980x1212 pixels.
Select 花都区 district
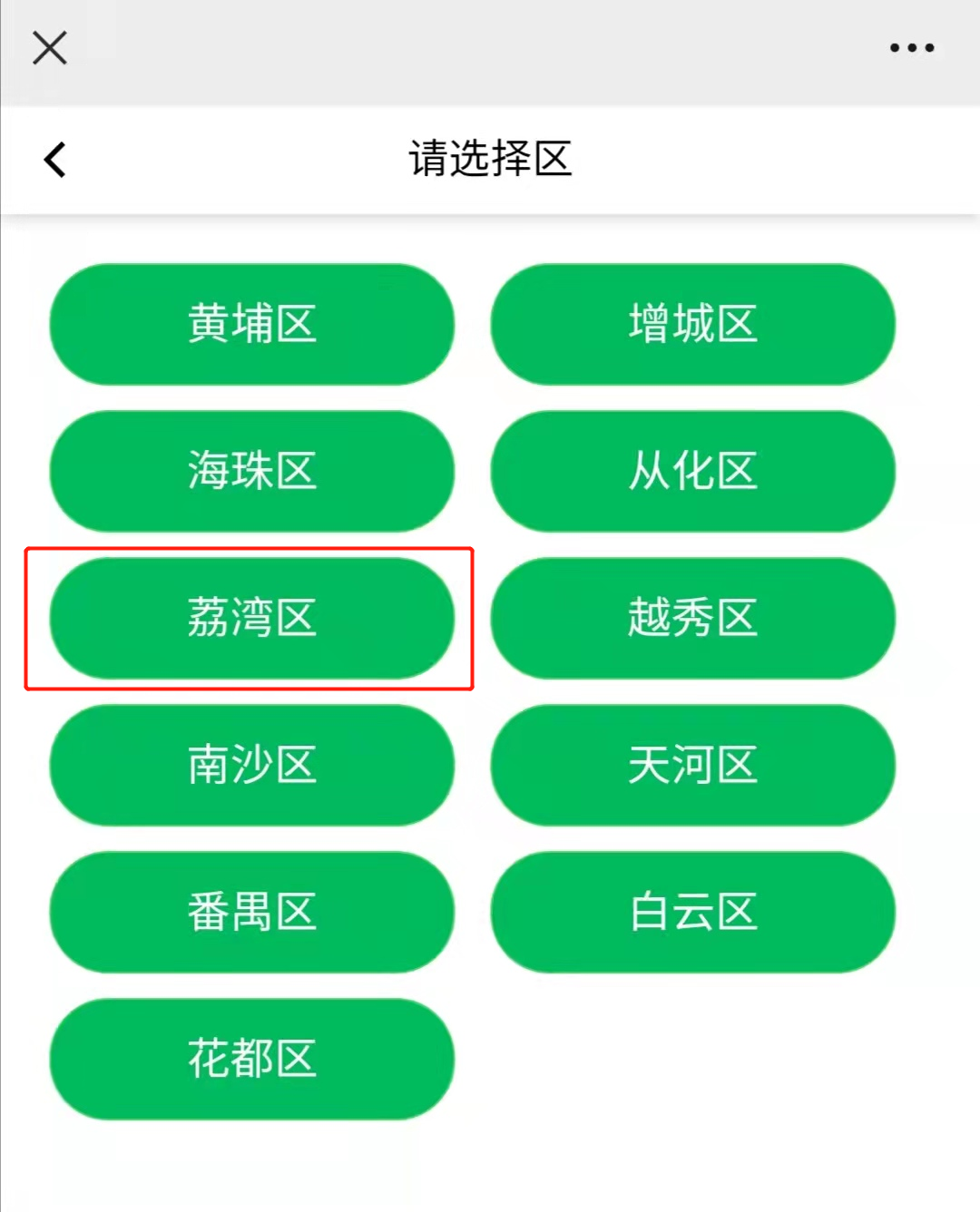pos(251,1060)
